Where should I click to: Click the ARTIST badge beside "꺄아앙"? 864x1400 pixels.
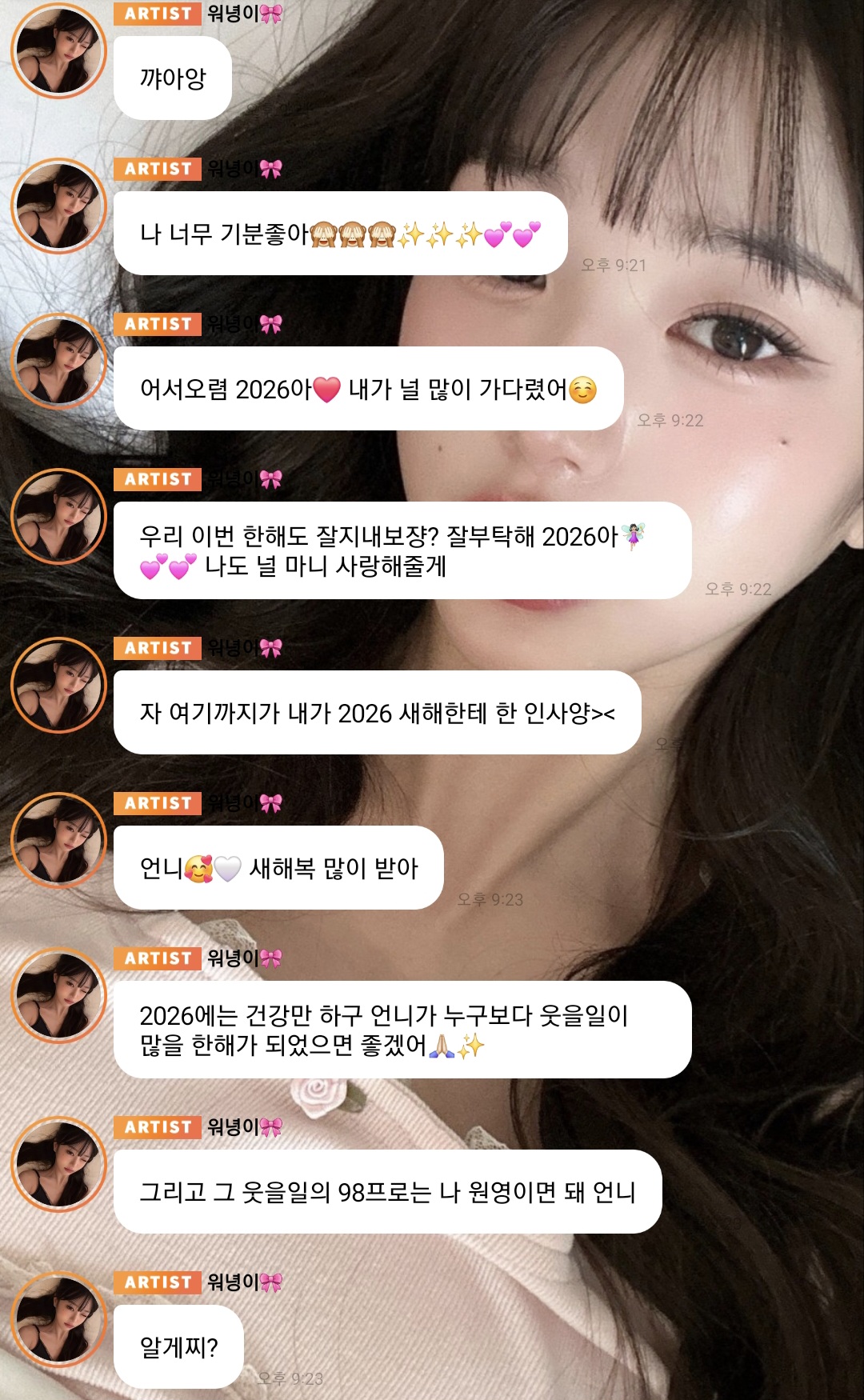(x=157, y=12)
